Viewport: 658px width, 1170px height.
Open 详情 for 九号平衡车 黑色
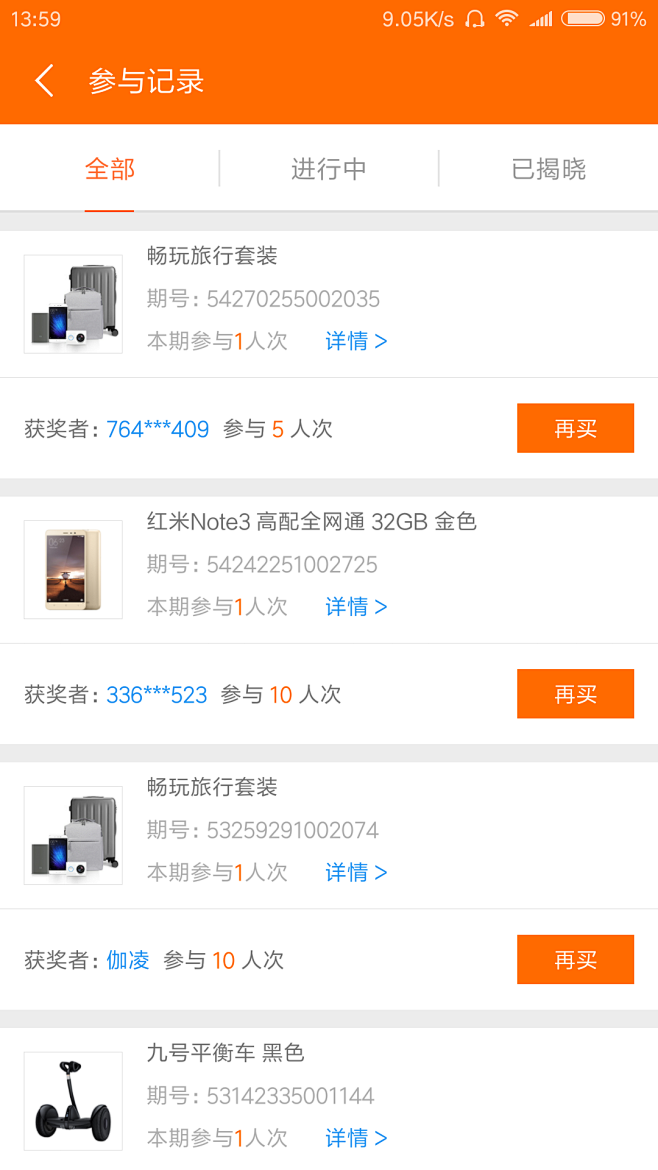(x=355, y=1138)
